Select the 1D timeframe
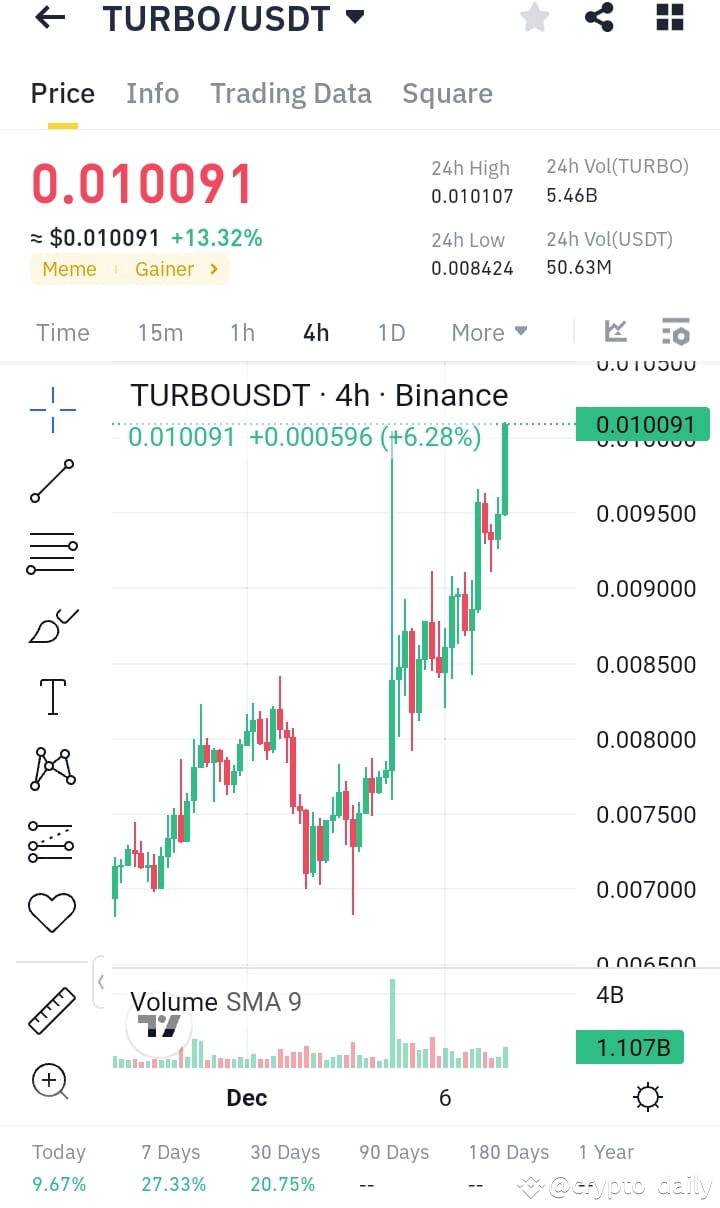 [x=390, y=331]
